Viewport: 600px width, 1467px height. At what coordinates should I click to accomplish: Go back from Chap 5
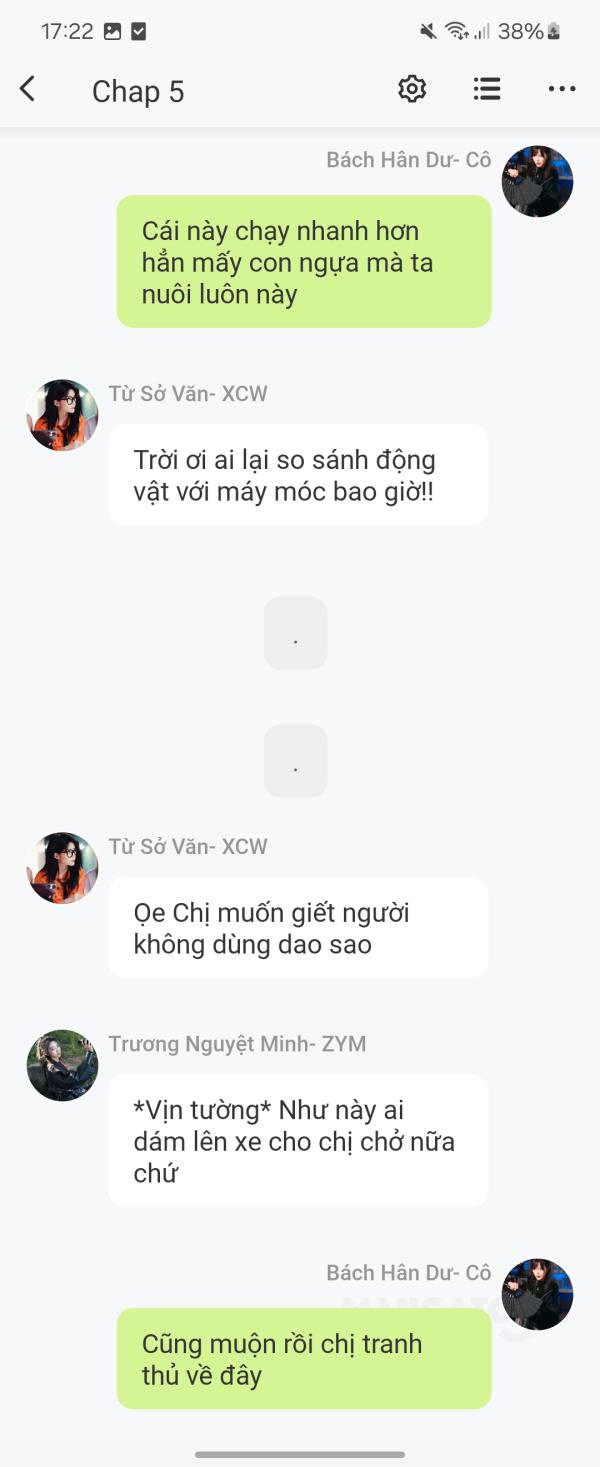28,90
